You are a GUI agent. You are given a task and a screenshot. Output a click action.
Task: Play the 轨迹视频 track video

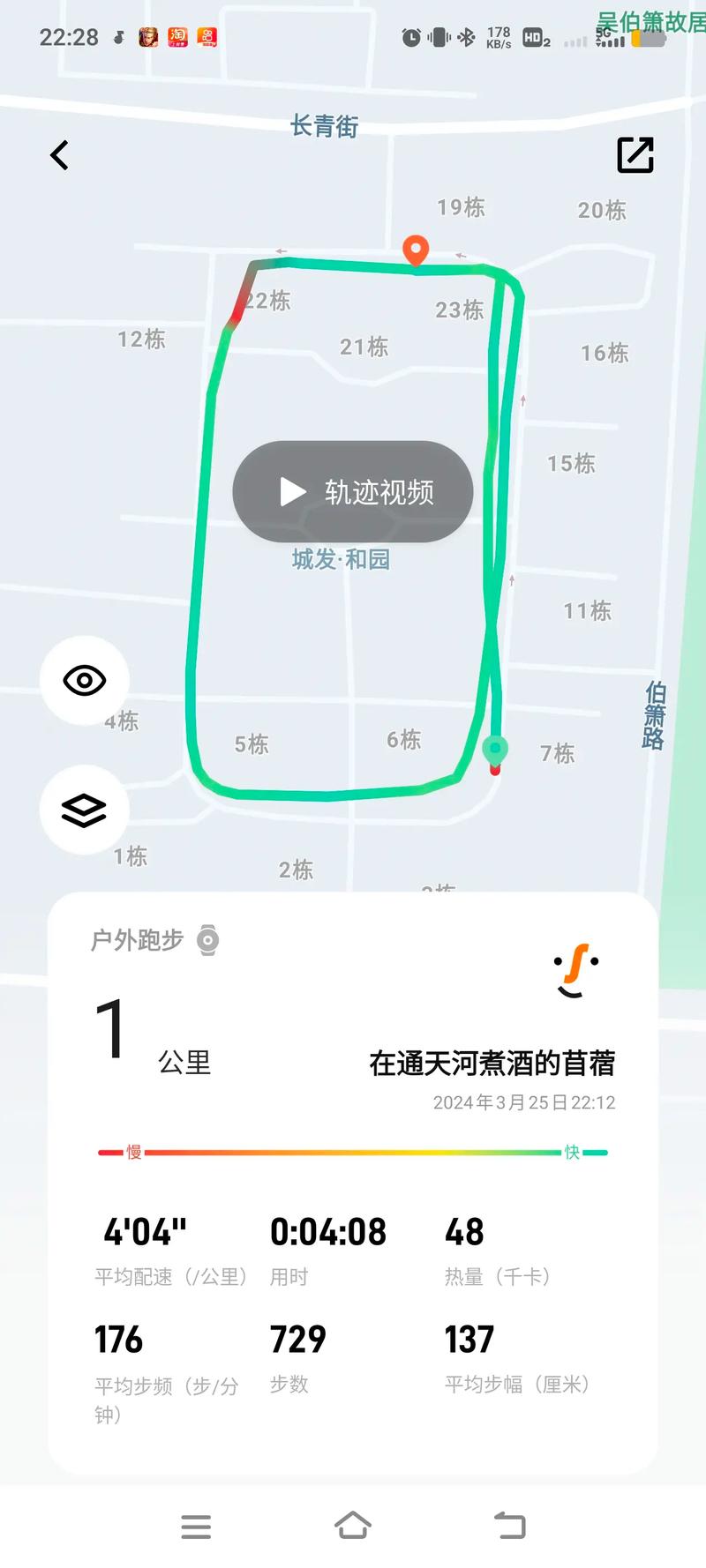click(351, 492)
